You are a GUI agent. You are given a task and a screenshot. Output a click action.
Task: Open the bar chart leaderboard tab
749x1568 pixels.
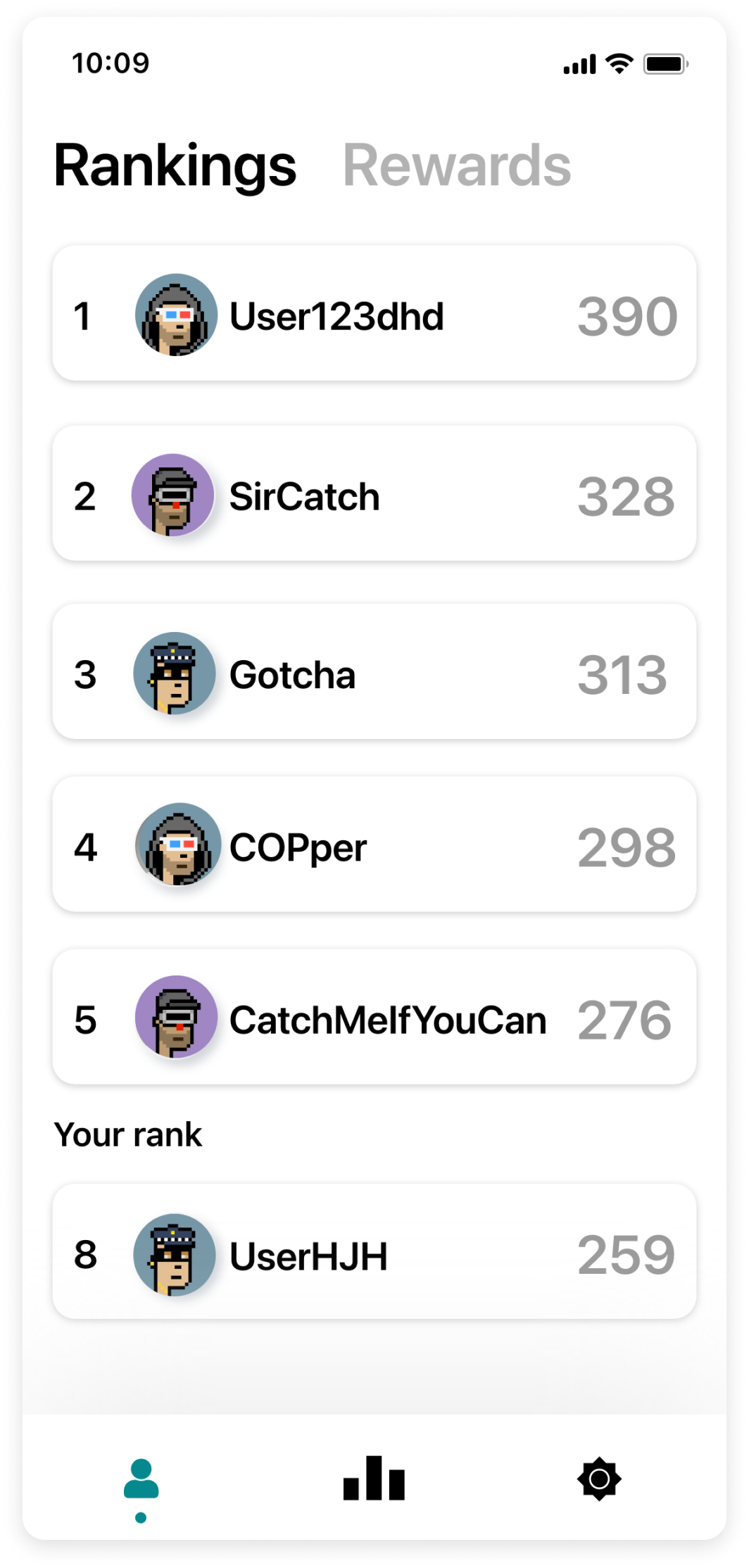[x=374, y=1479]
